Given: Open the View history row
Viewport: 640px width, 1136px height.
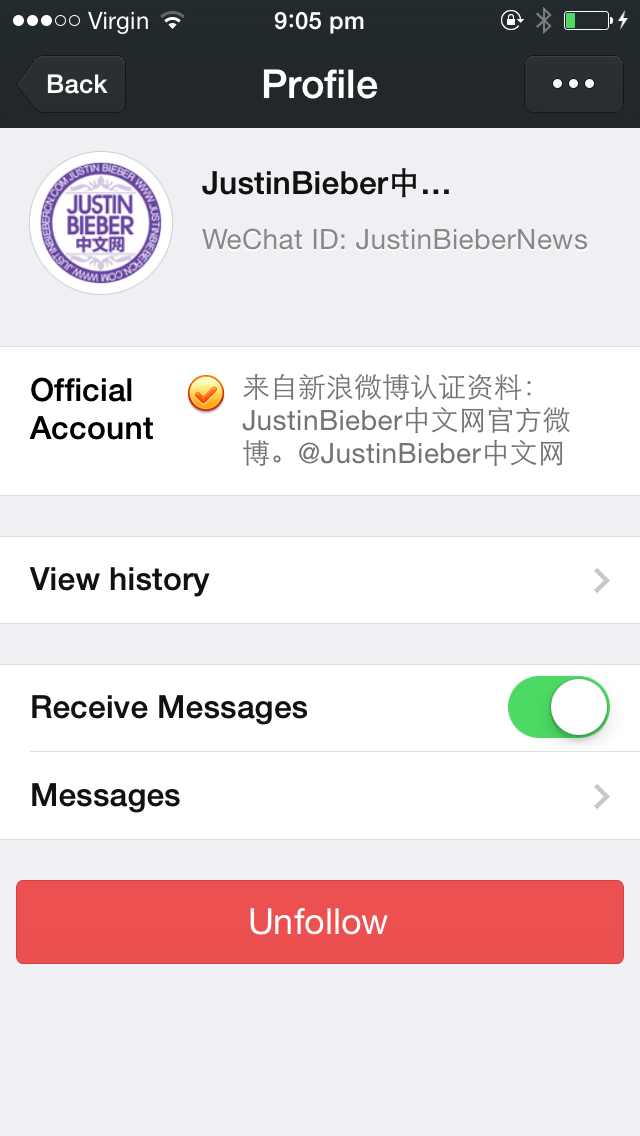Looking at the screenshot, I should click(x=320, y=580).
